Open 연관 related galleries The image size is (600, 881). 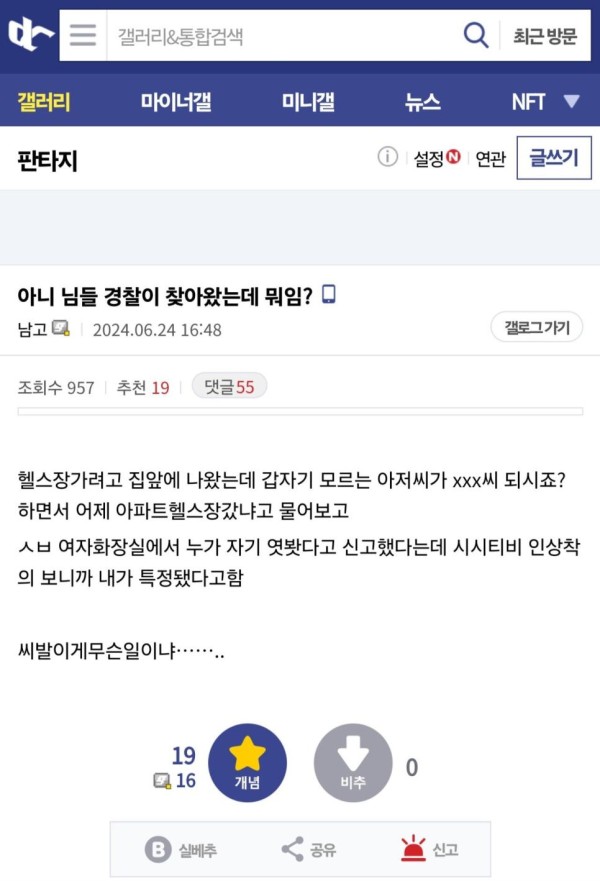[x=490, y=159]
